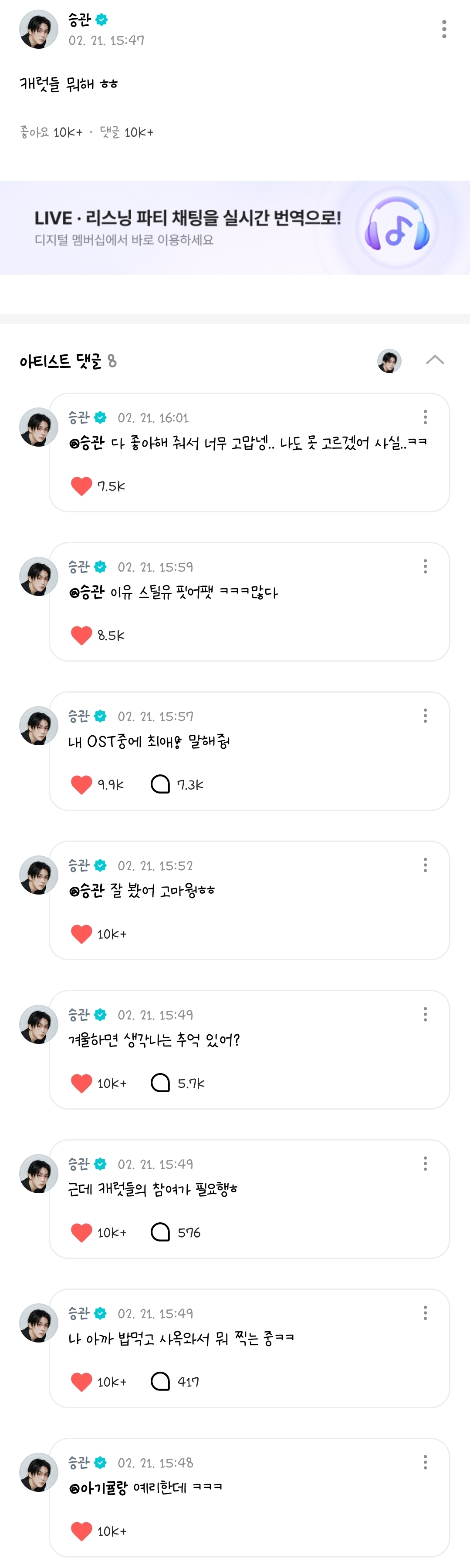470x1568 pixels.
Task: Open the post's overflow menu at top
Action: pos(444,29)
